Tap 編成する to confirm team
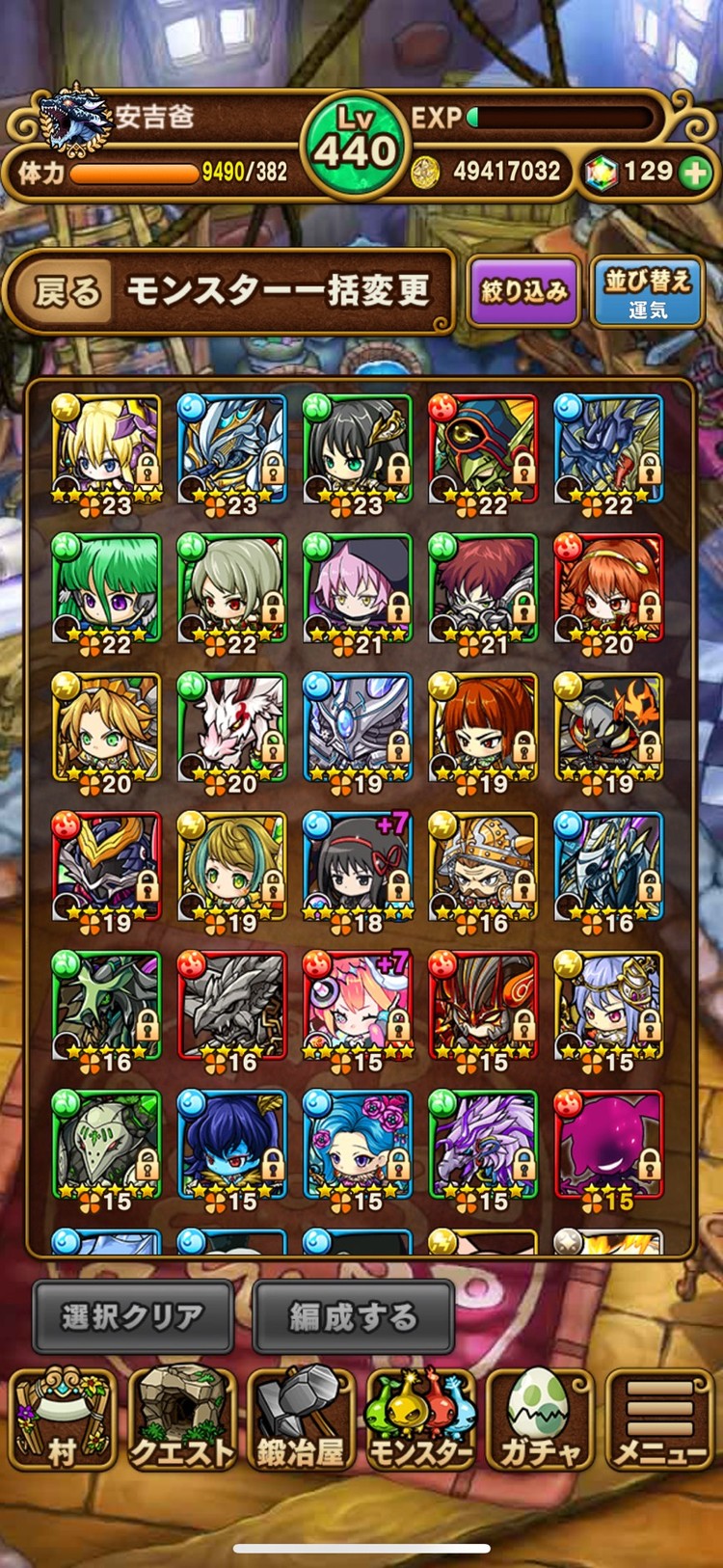The height and width of the screenshot is (1568, 723). 353,1316
